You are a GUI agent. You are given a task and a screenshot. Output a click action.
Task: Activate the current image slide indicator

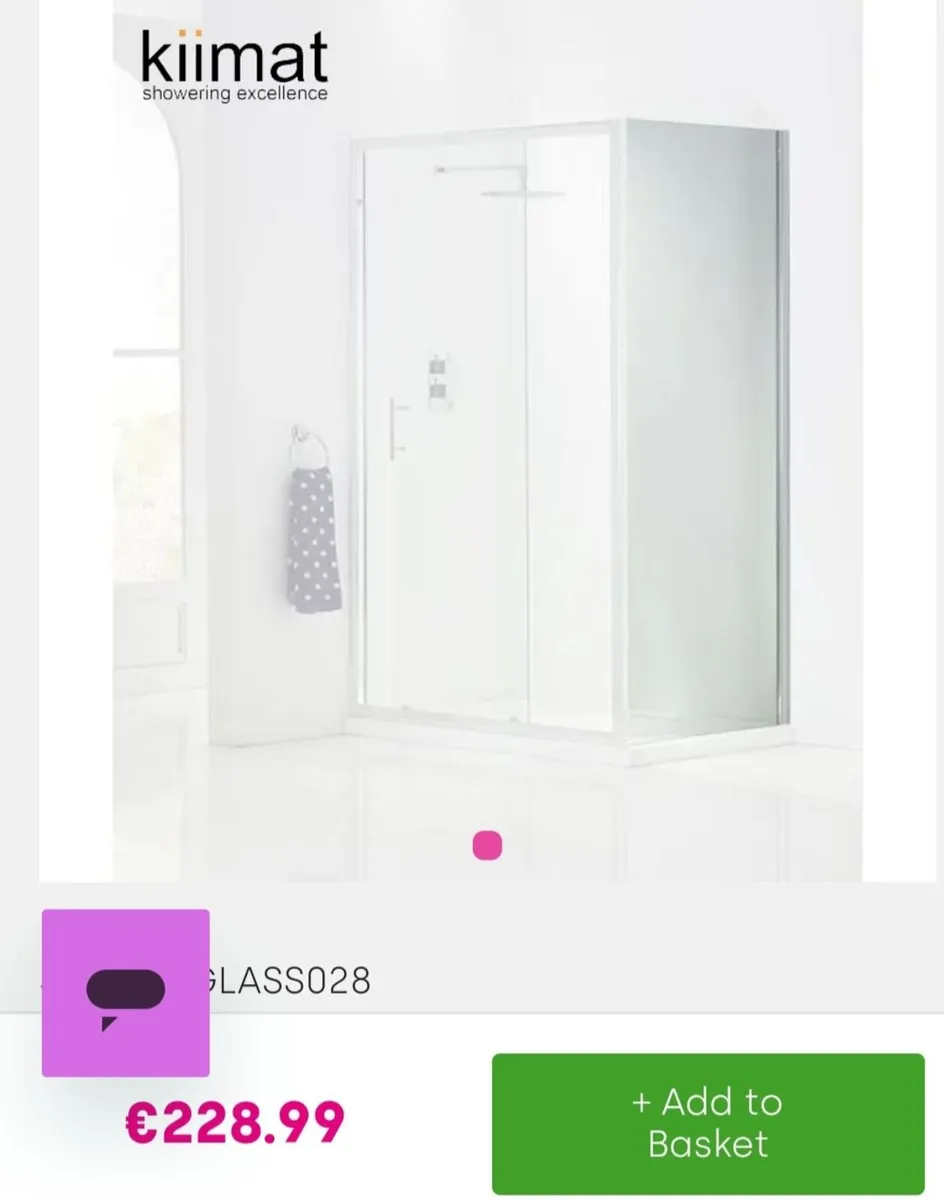click(486, 846)
